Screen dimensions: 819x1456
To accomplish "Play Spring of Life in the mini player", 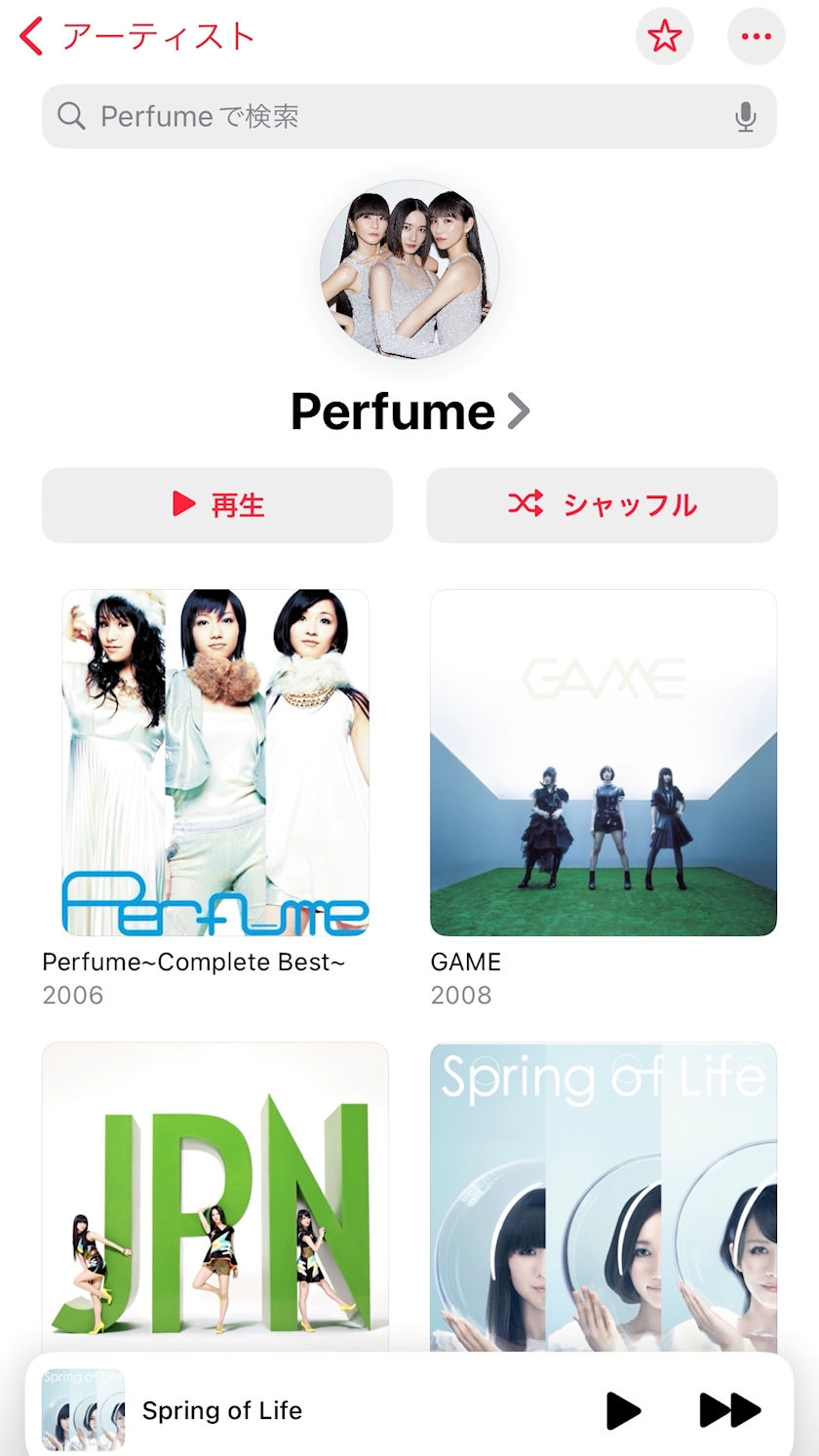I will [x=623, y=1410].
